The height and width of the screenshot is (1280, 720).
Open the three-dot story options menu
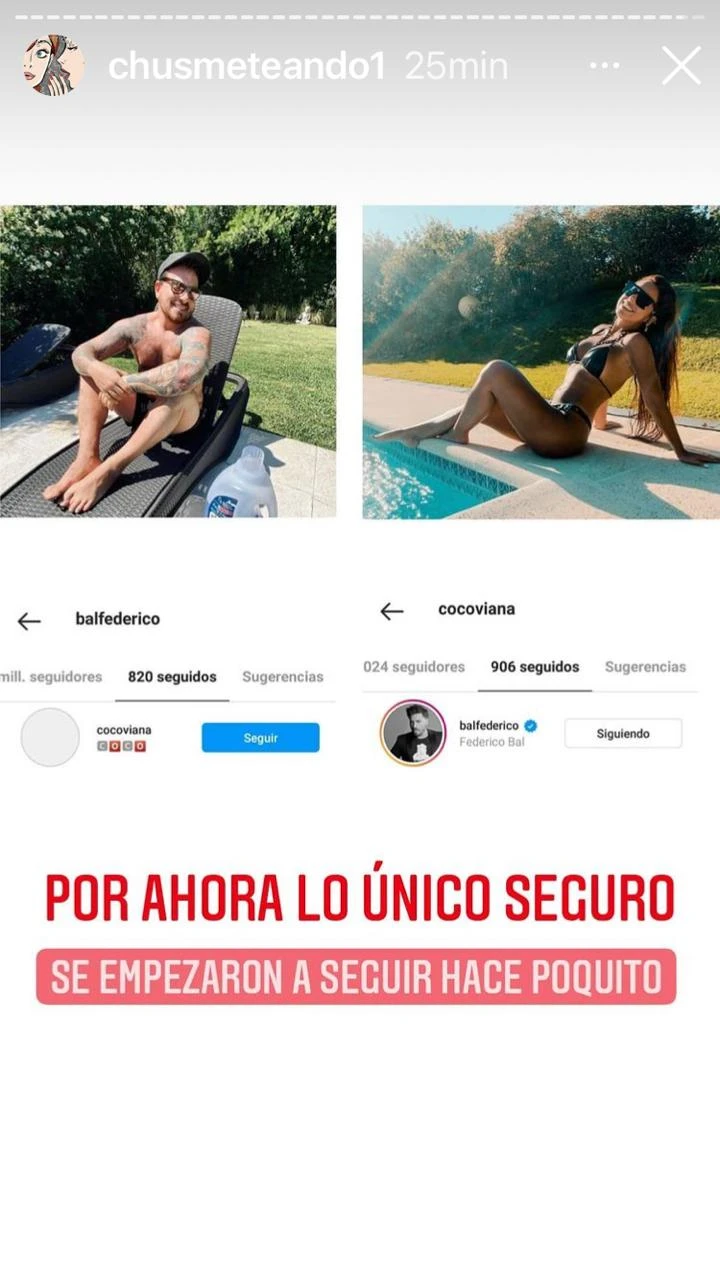coord(605,66)
